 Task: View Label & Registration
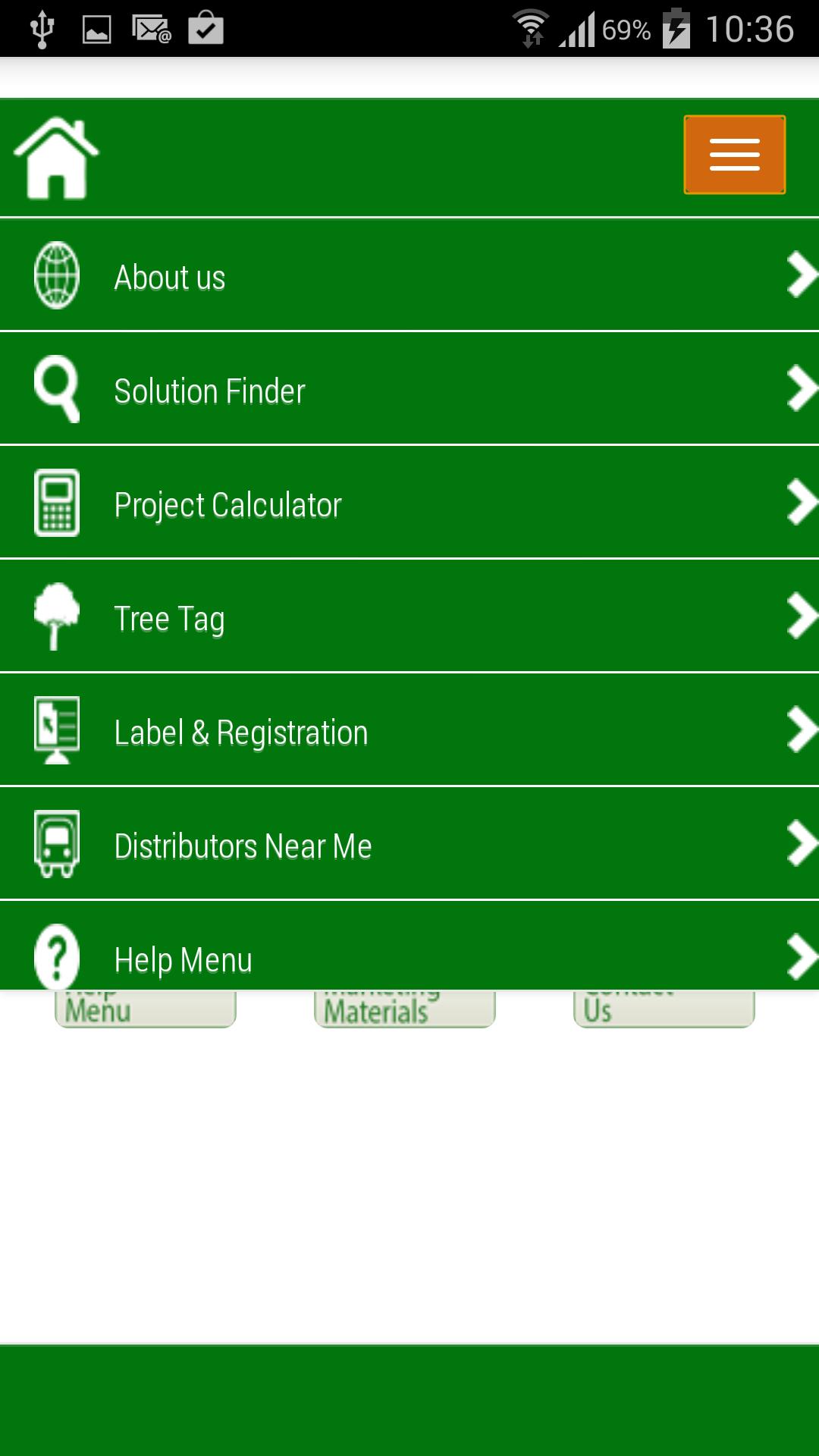click(409, 732)
